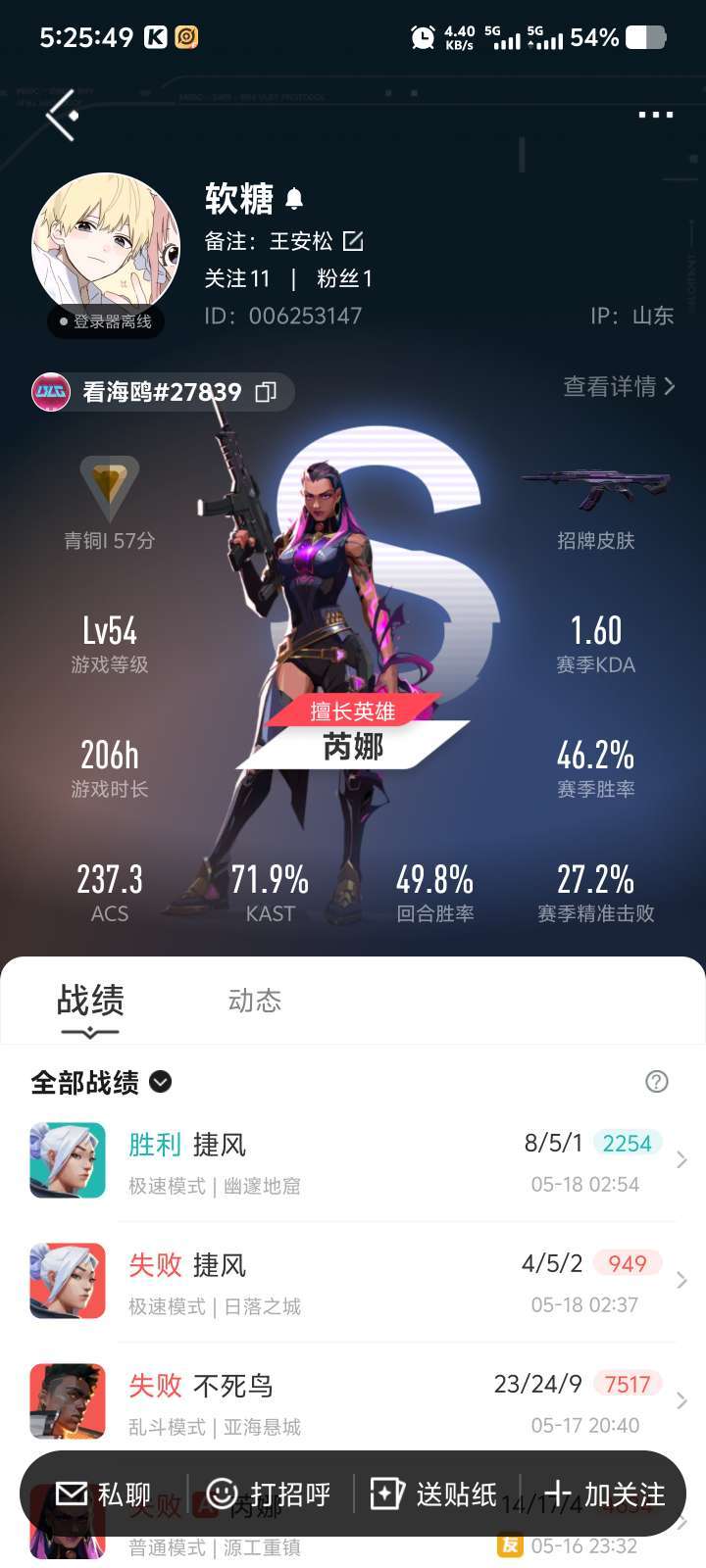
Task: Tap the notification bell beside 软糖
Action: click(x=293, y=199)
